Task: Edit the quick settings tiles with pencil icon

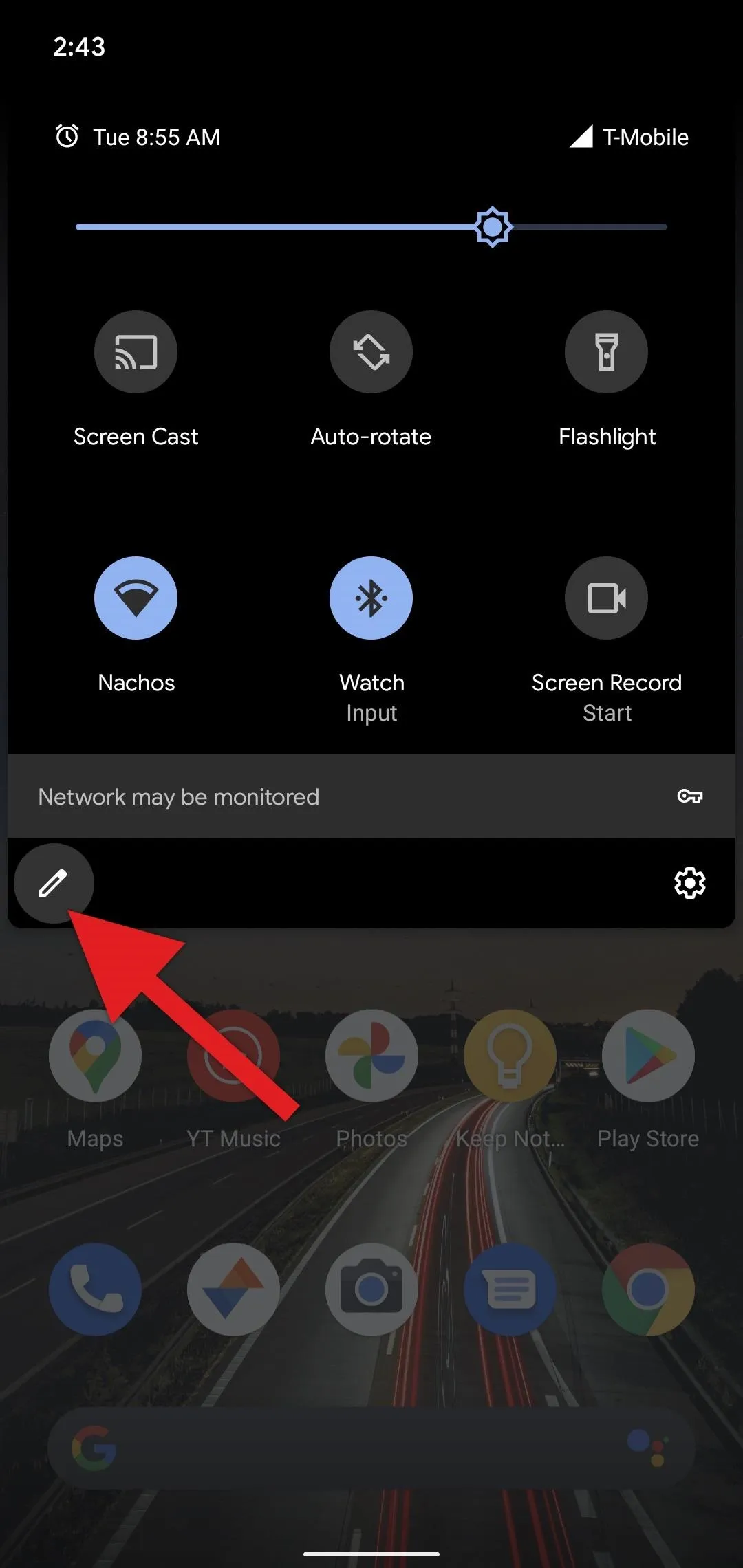Action: (x=53, y=883)
